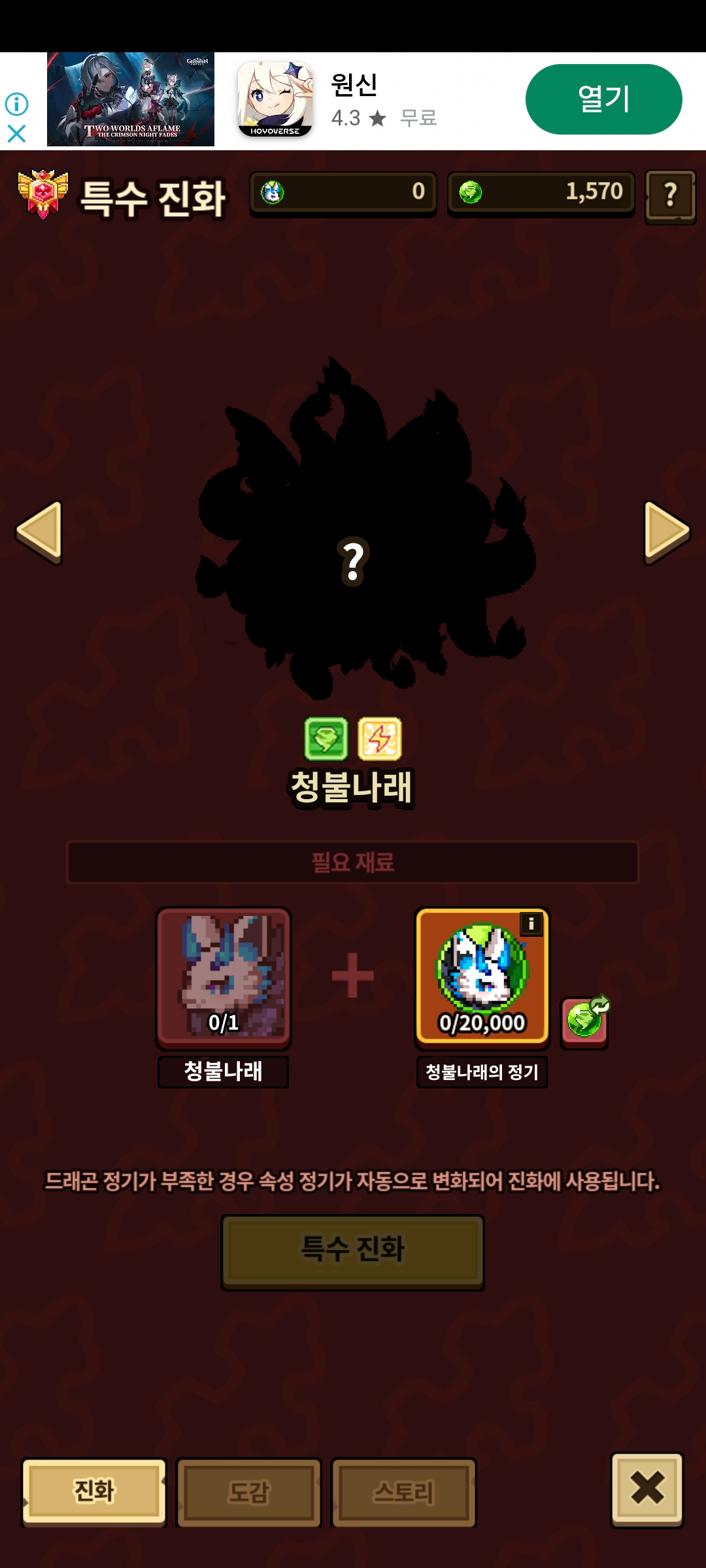Image resolution: width=706 pixels, height=1568 pixels.
Task: Switch to the 스토리 tab
Action: point(403,1492)
